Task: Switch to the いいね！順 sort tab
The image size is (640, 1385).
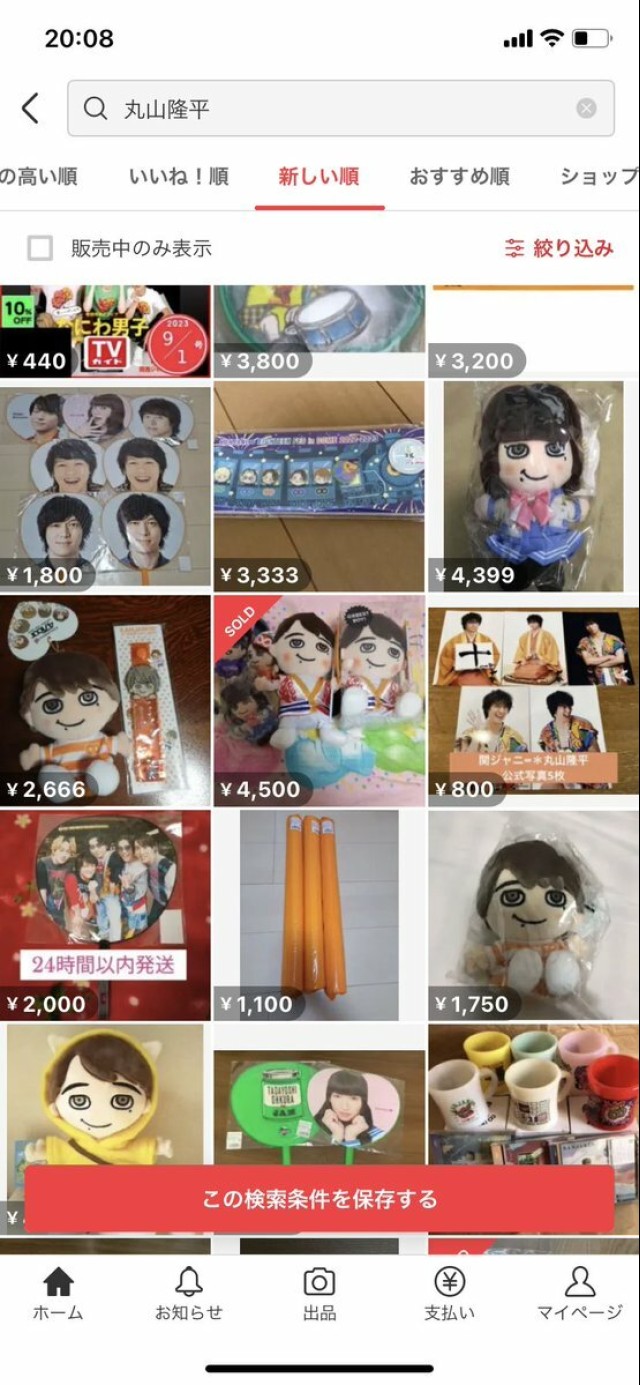Action: (x=179, y=178)
